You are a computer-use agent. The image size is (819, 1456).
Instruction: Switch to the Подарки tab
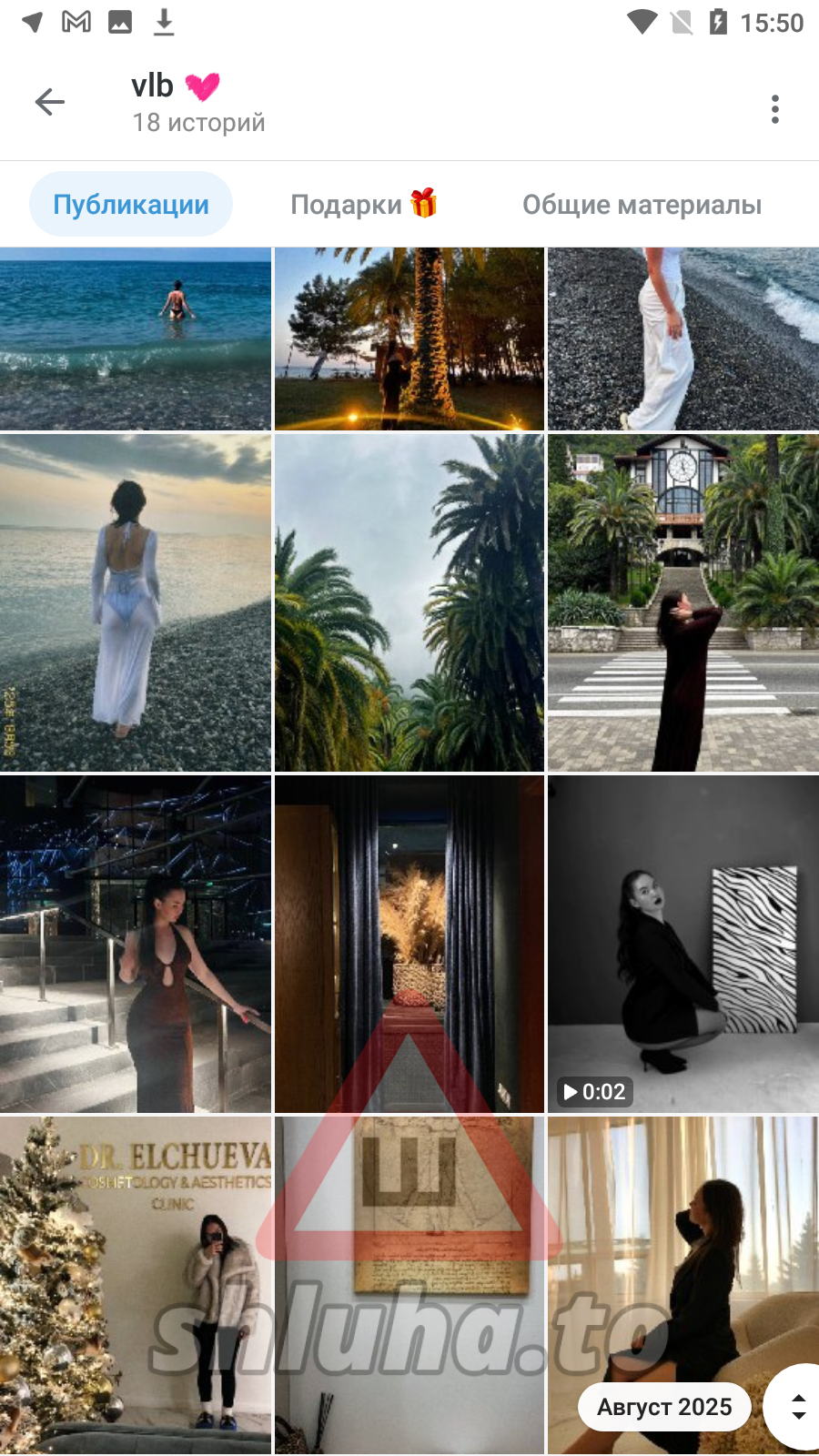tap(363, 205)
